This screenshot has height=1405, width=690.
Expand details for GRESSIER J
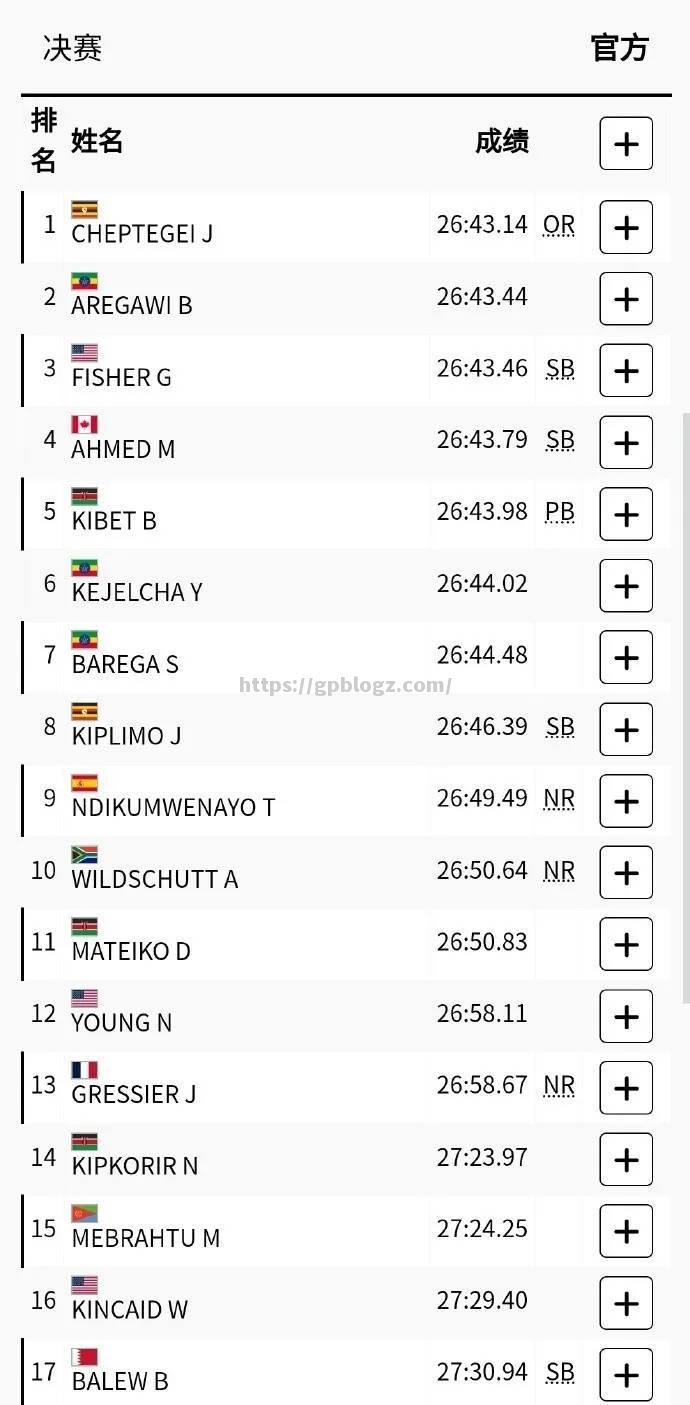[x=626, y=1088]
